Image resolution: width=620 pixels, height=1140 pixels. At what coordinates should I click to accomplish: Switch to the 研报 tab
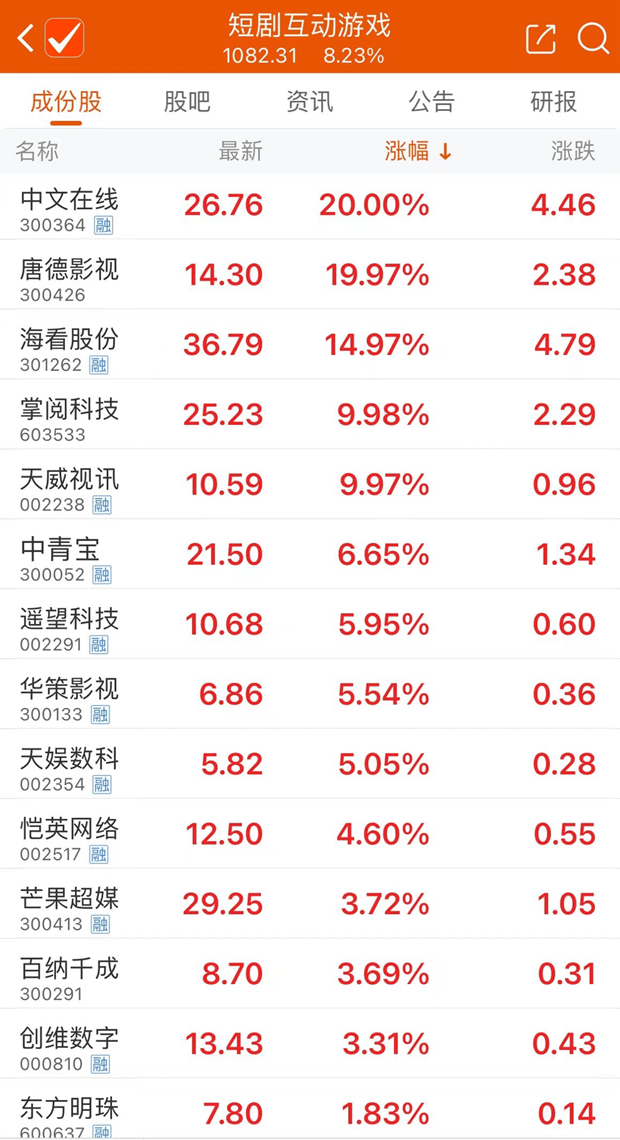pos(554,101)
